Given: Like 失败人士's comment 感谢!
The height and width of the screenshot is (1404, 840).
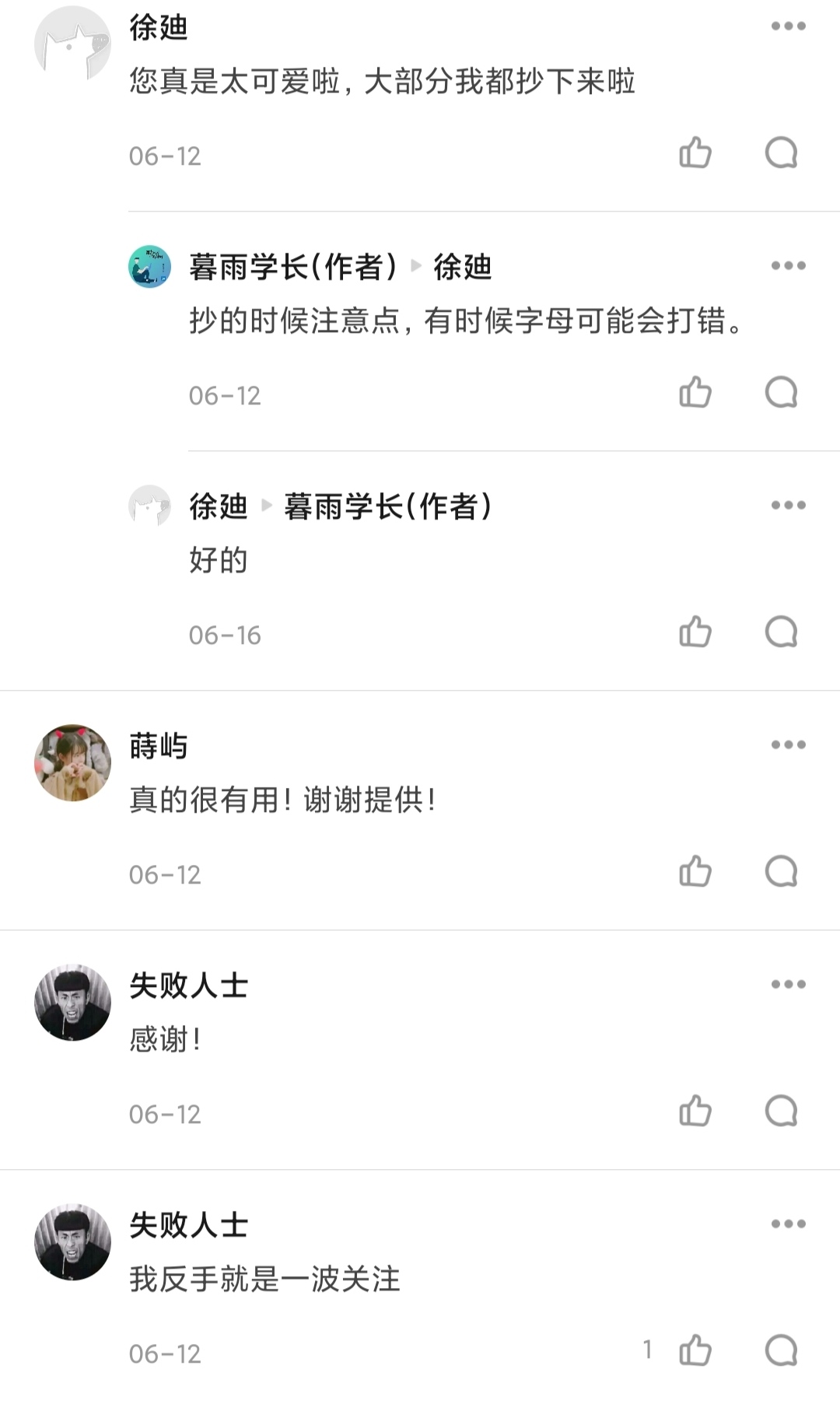Looking at the screenshot, I should point(695,1112).
